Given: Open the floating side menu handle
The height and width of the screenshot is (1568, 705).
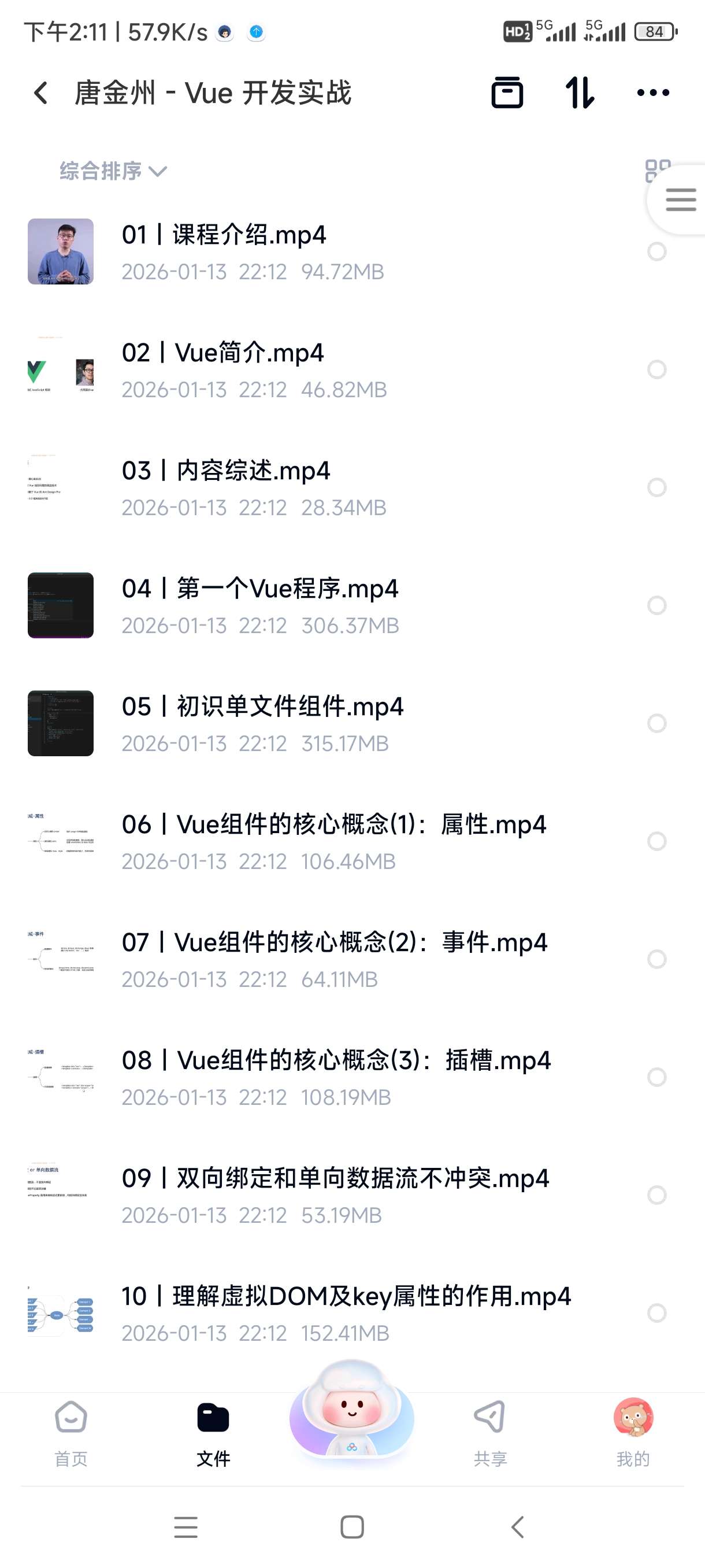Looking at the screenshot, I should click(680, 199).
